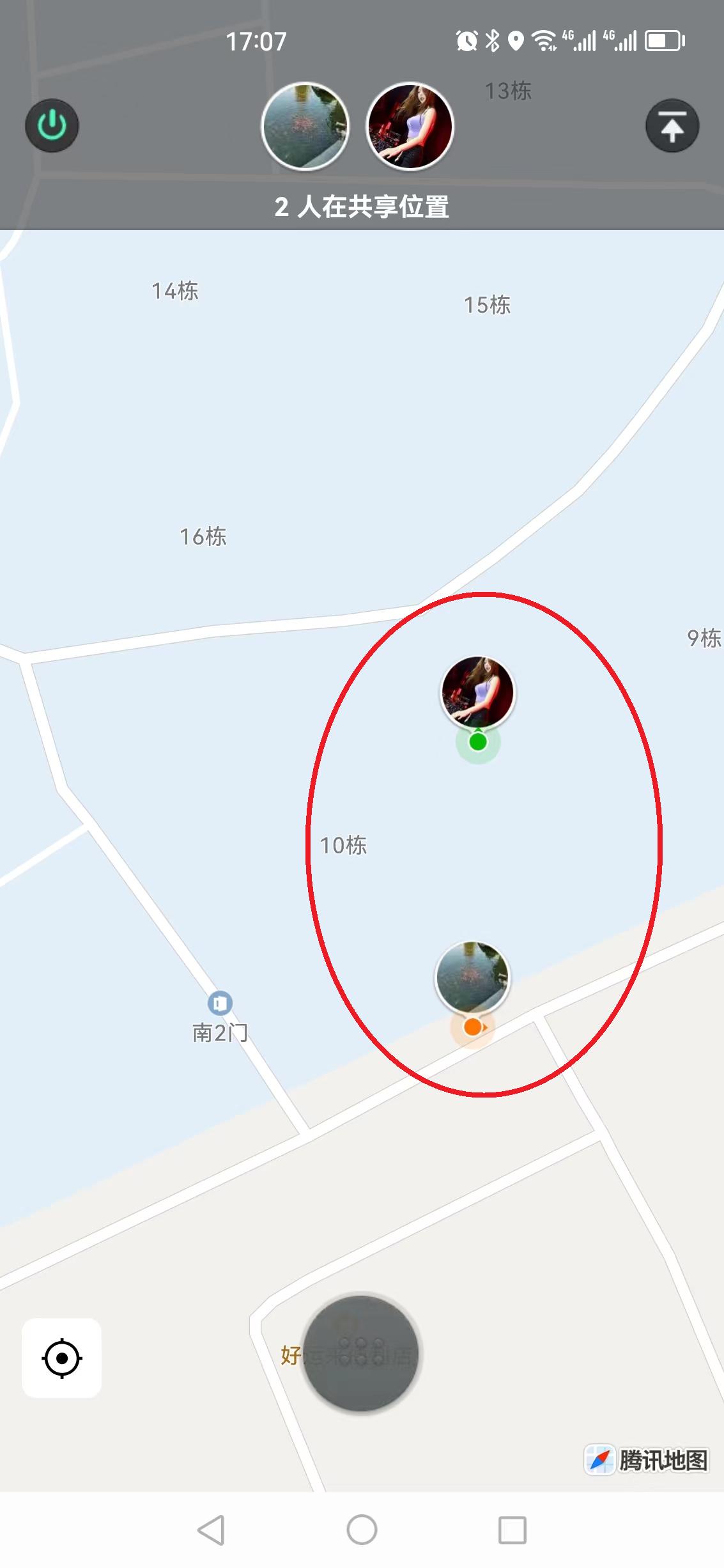
Task: Tap the woman photo avatar in header
Action: tap(410, 126)
